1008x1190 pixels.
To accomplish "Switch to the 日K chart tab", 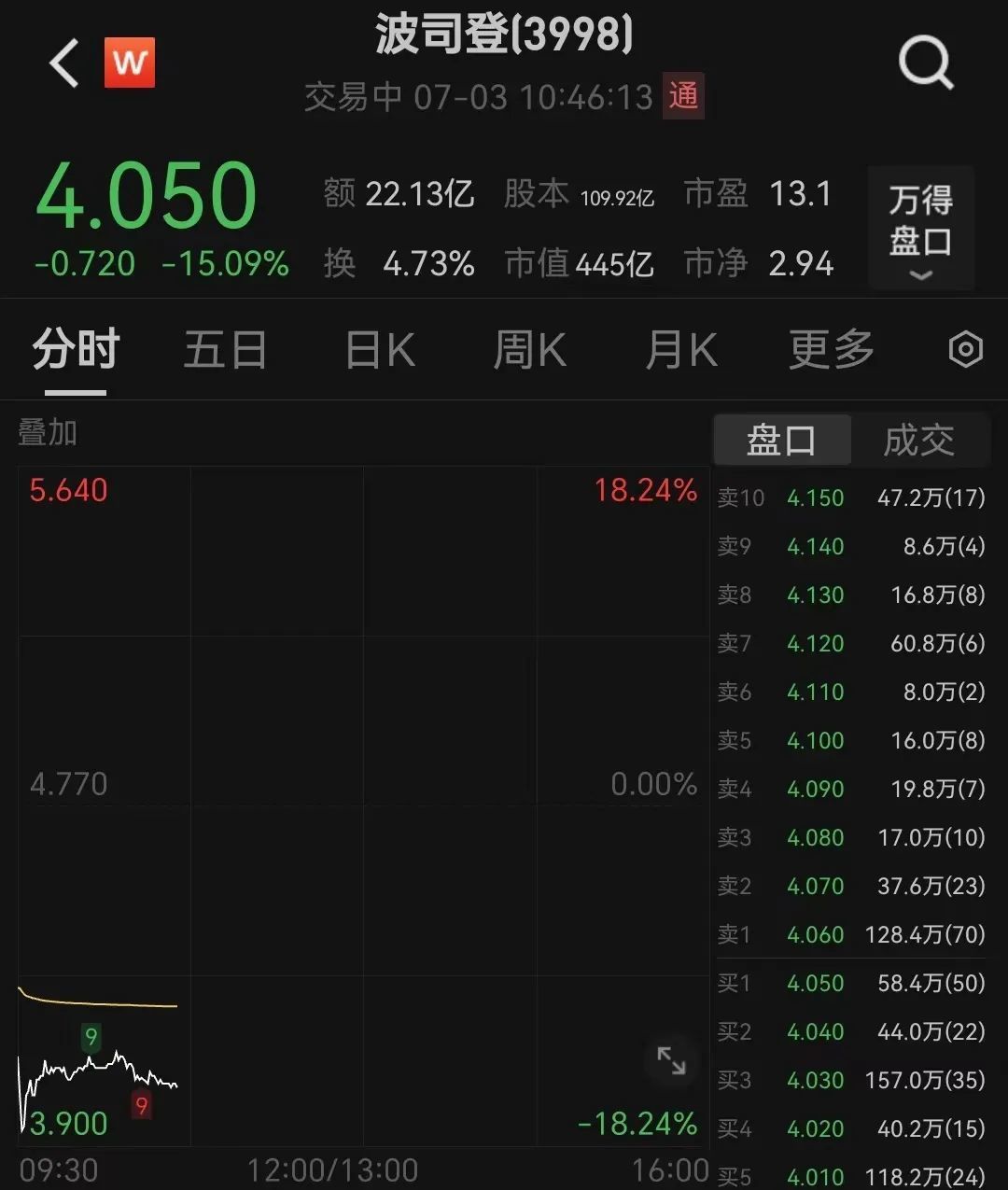I will tap(380, 350).
